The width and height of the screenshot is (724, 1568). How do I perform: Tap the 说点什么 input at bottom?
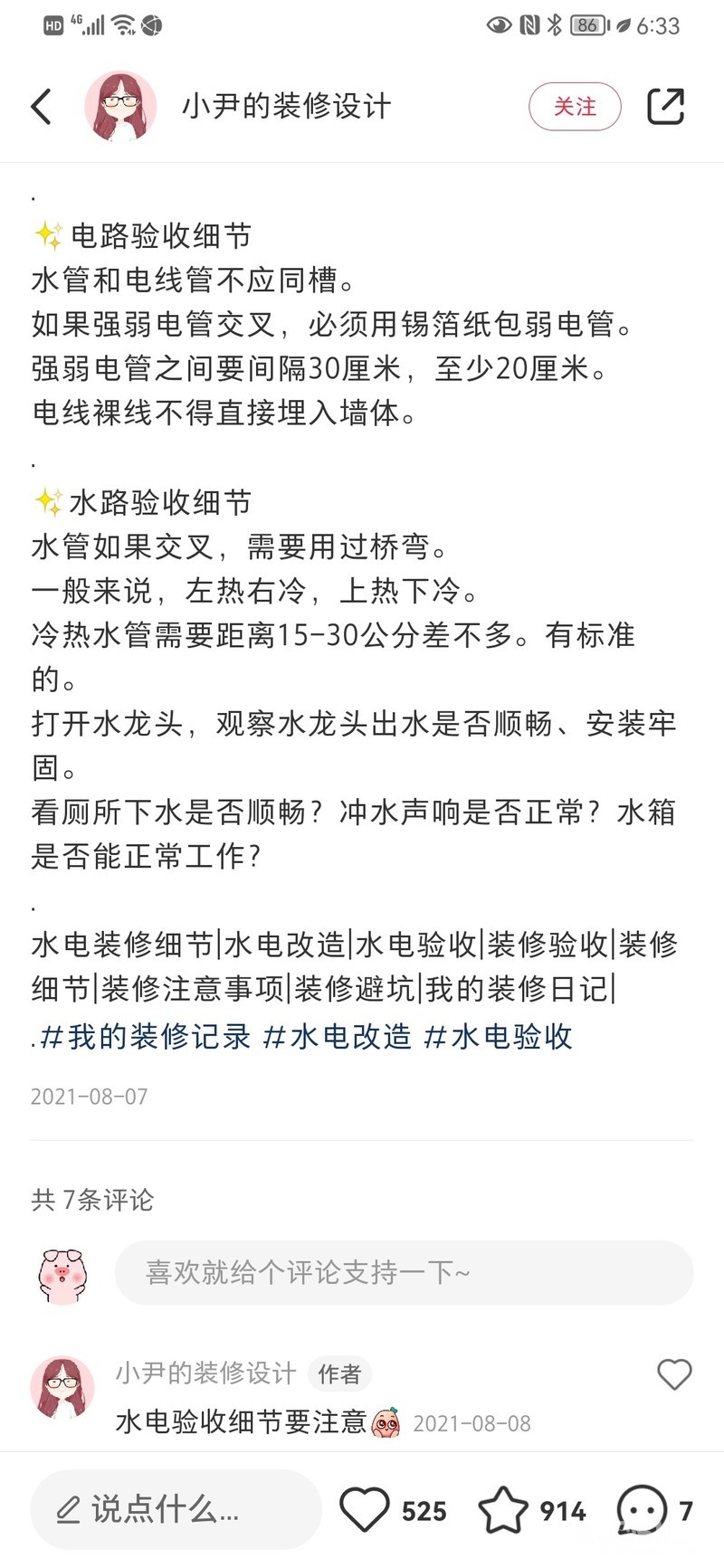[x=176, y=1509]
